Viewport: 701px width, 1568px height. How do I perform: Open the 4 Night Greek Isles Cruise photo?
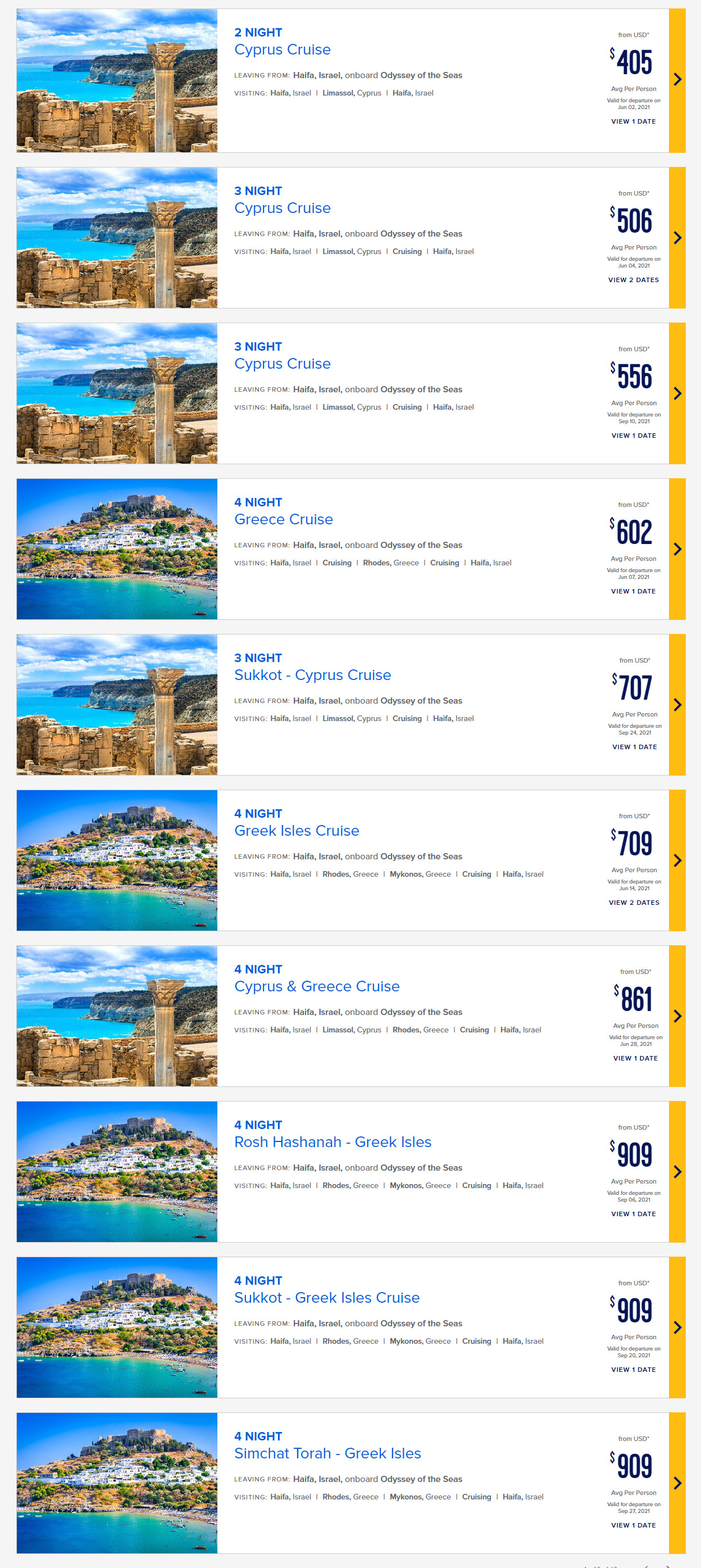point(117,860)
